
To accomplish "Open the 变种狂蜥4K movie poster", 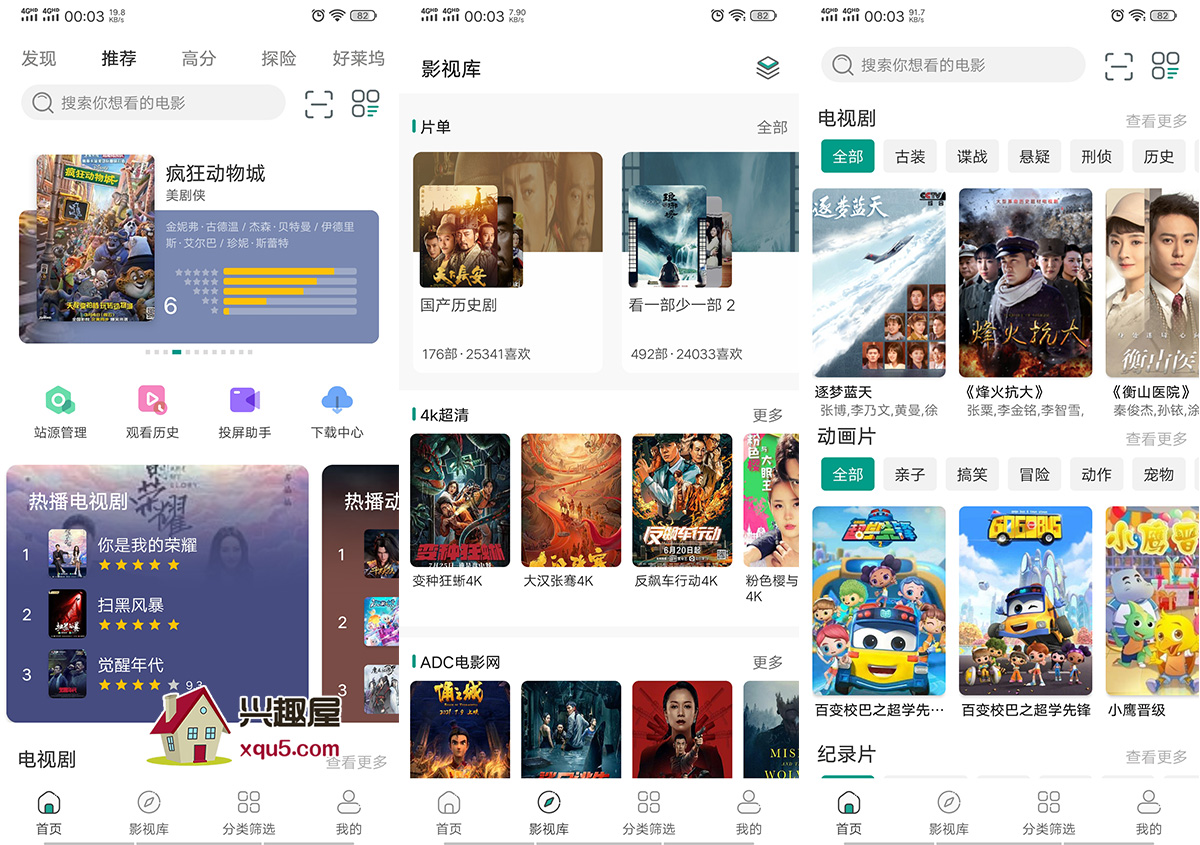I will pyautogui.click(x=460, y=500).
